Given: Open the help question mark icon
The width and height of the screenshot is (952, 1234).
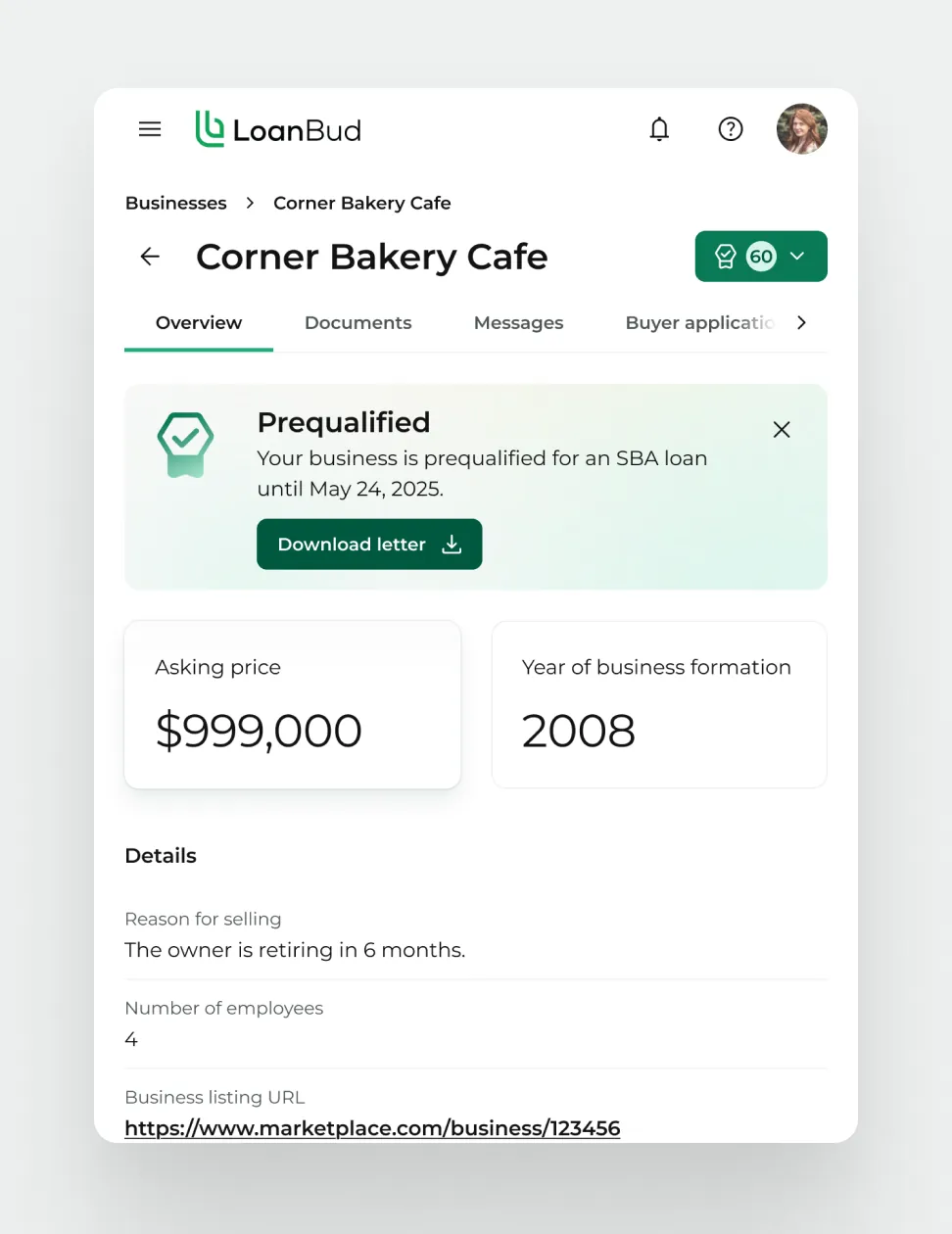Looking at the screenshot, I should [731, 129].
